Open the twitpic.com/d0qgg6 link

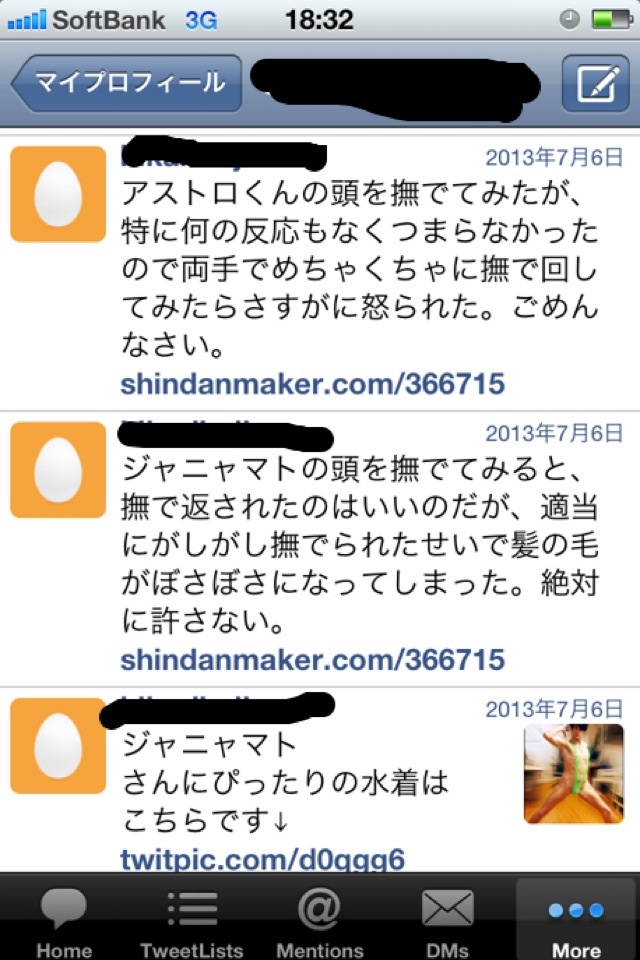click(x=262, y=858)
